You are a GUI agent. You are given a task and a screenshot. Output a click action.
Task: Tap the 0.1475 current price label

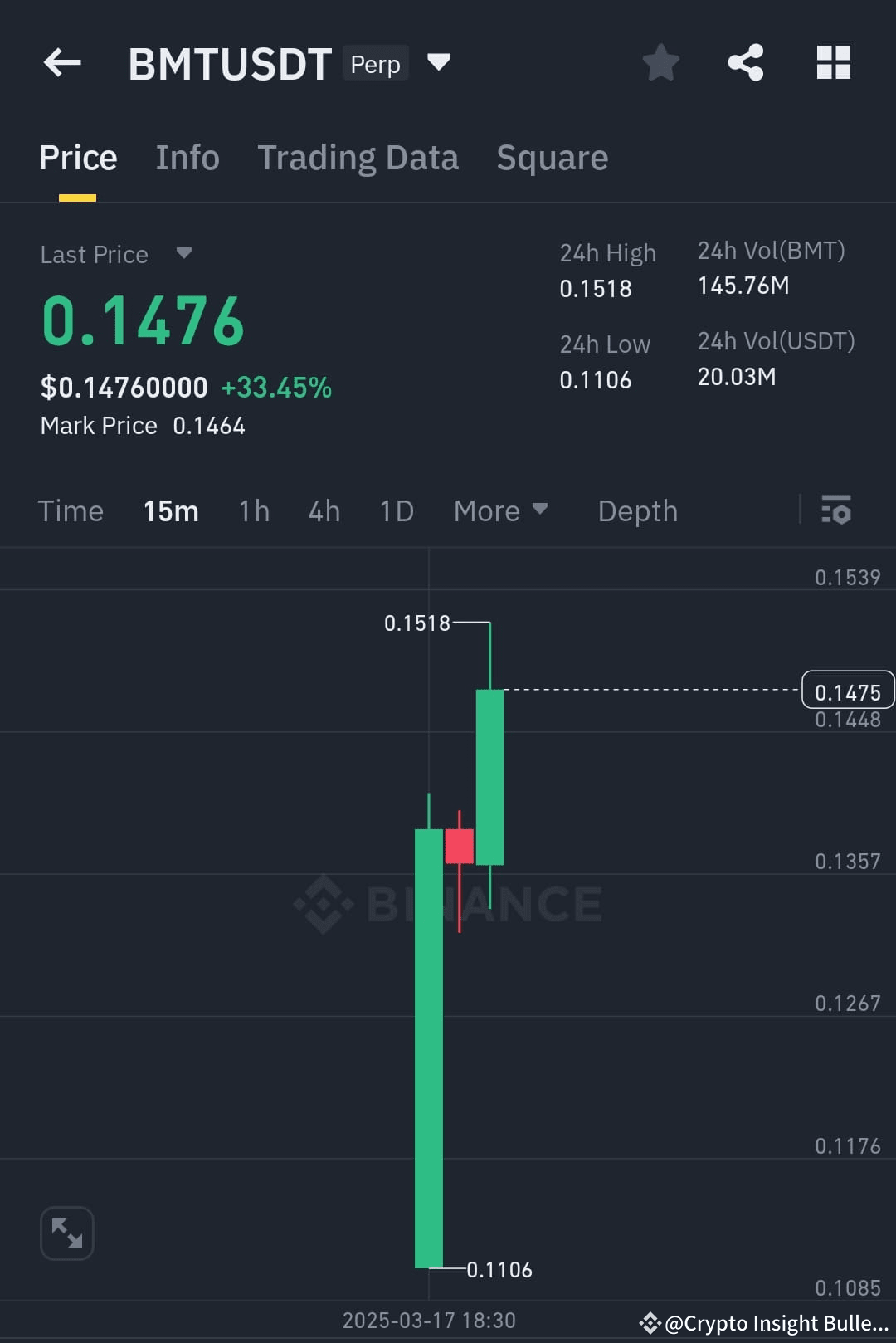click(x=847, y=691)
